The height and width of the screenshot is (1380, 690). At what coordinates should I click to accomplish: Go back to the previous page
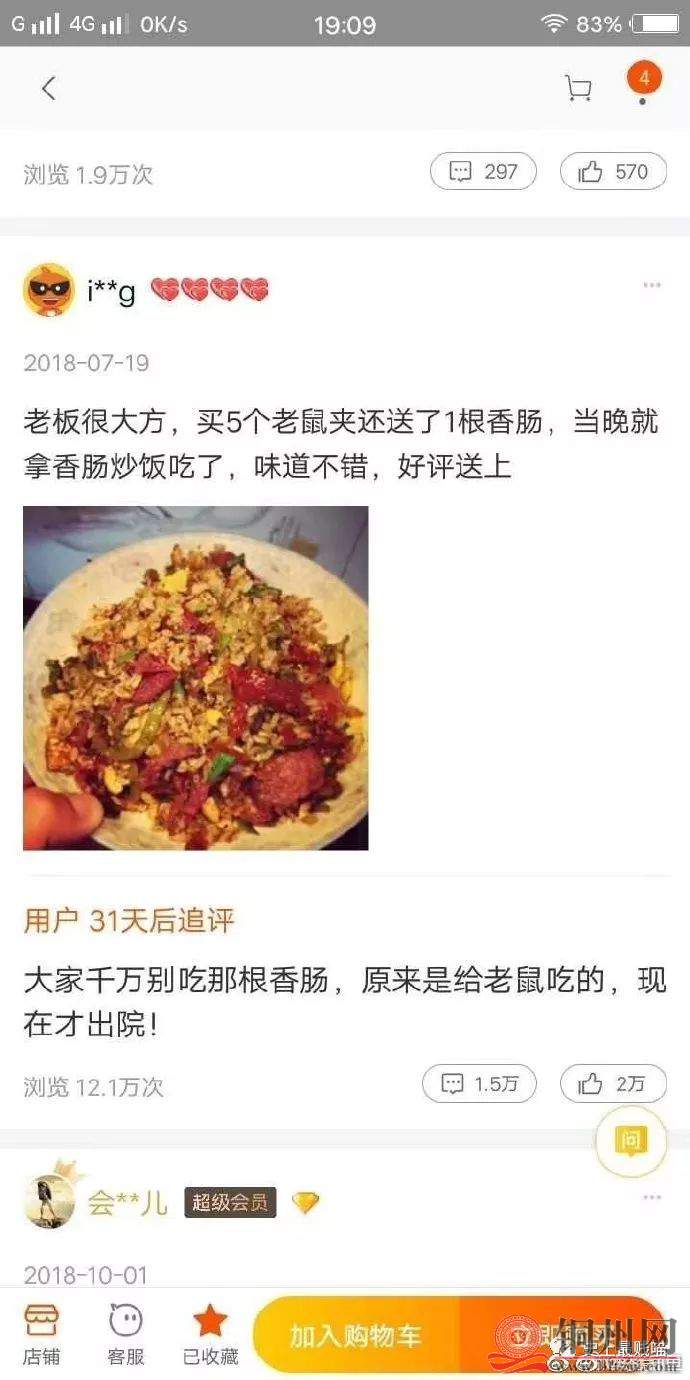(x=47, y=88)
